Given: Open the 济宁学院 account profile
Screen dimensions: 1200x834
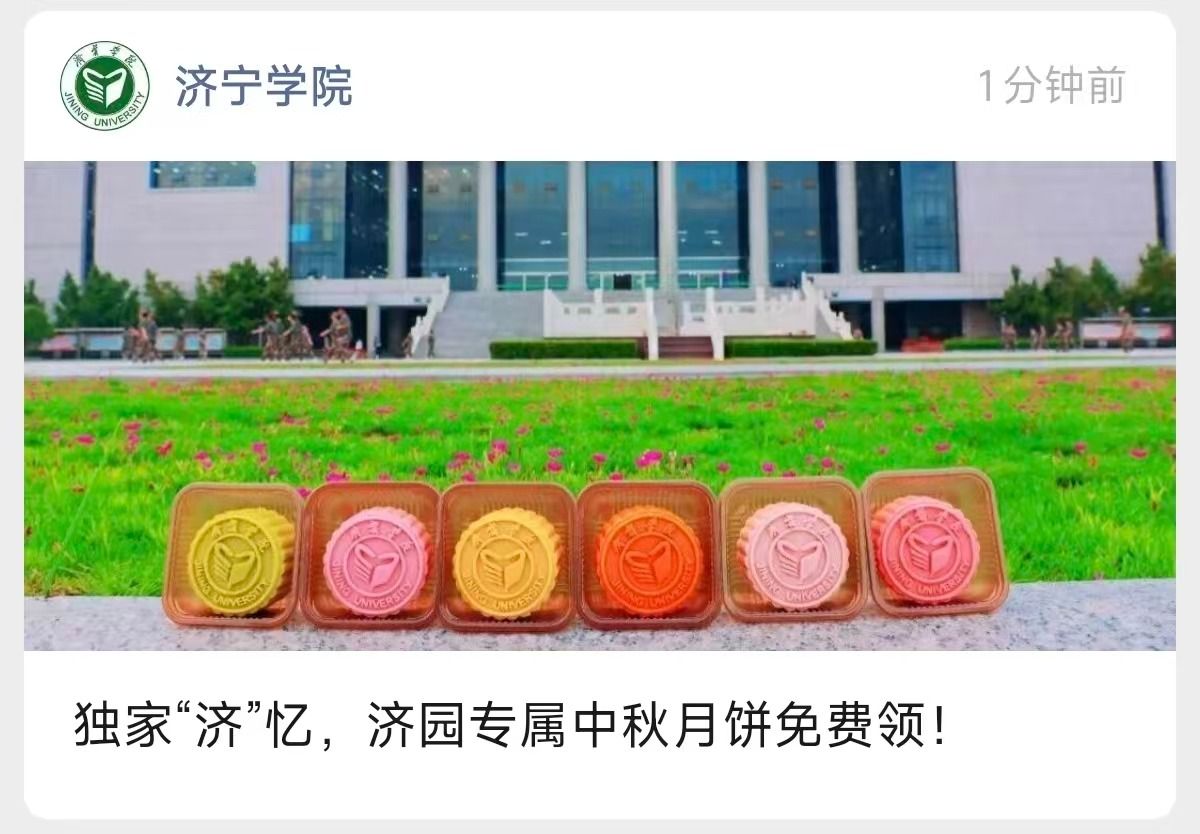Looking at the screenshot, I should click(x=263, y=87).
